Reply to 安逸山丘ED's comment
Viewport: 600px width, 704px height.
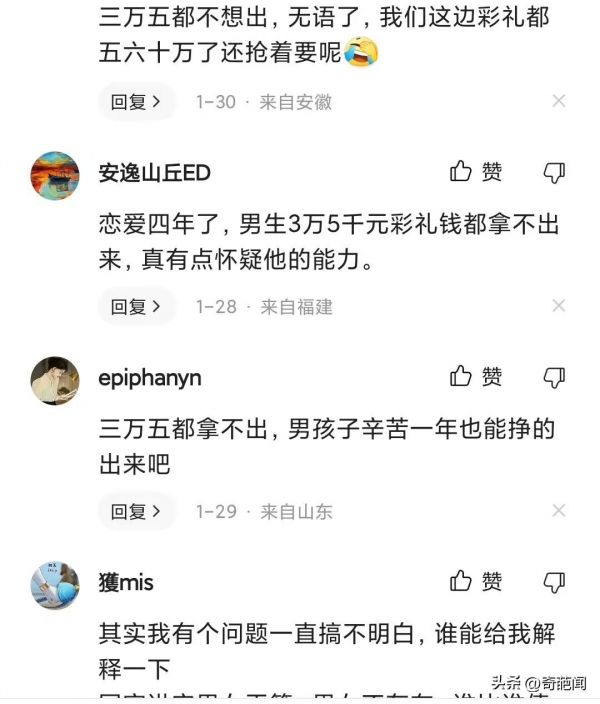[x=136, y=307]
